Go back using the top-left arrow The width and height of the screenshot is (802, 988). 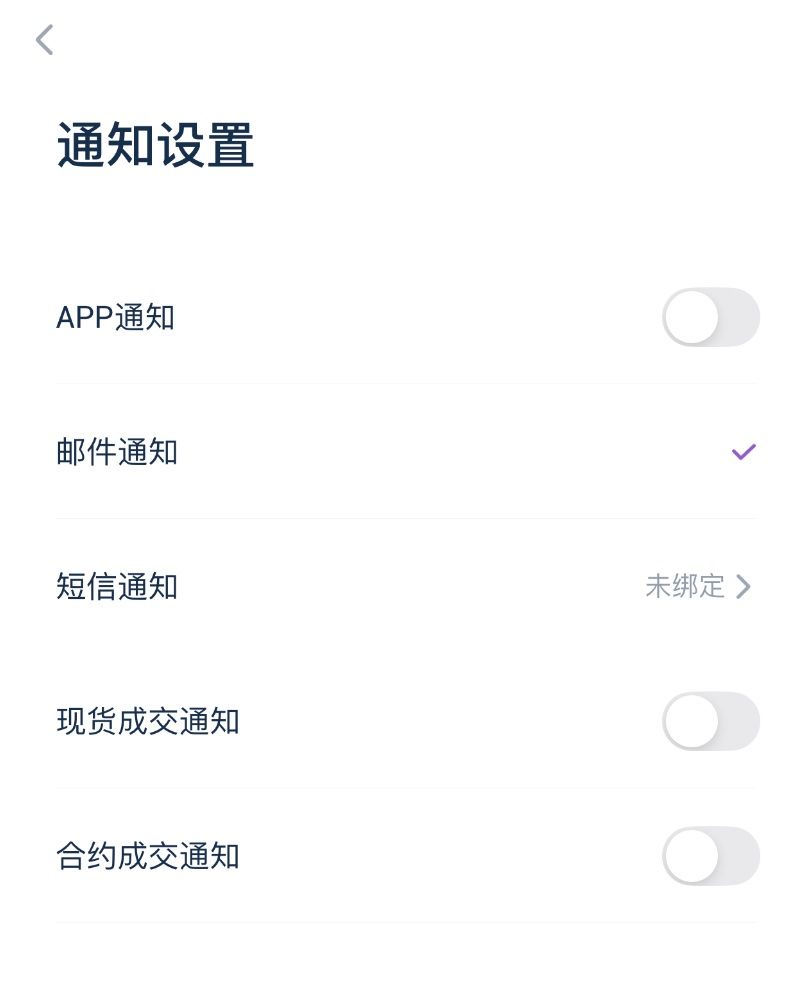(x=44, y=40)
